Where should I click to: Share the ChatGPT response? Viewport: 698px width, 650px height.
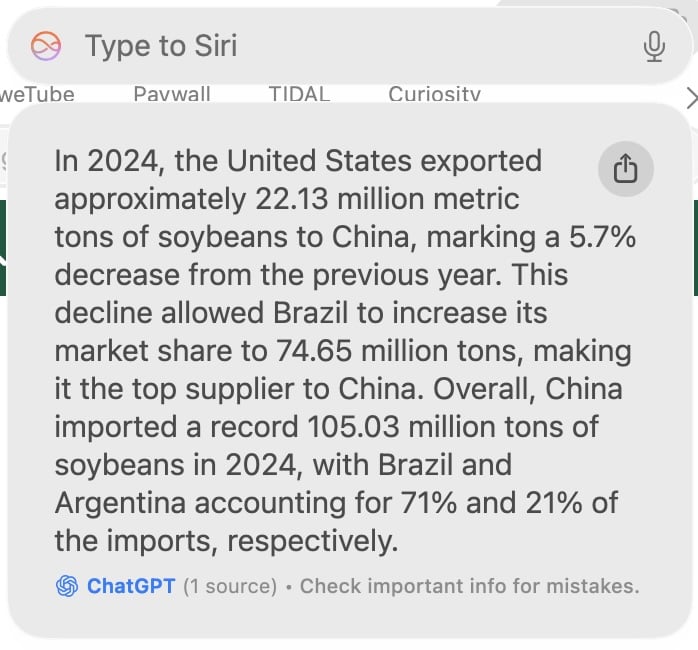coord(625,168)
